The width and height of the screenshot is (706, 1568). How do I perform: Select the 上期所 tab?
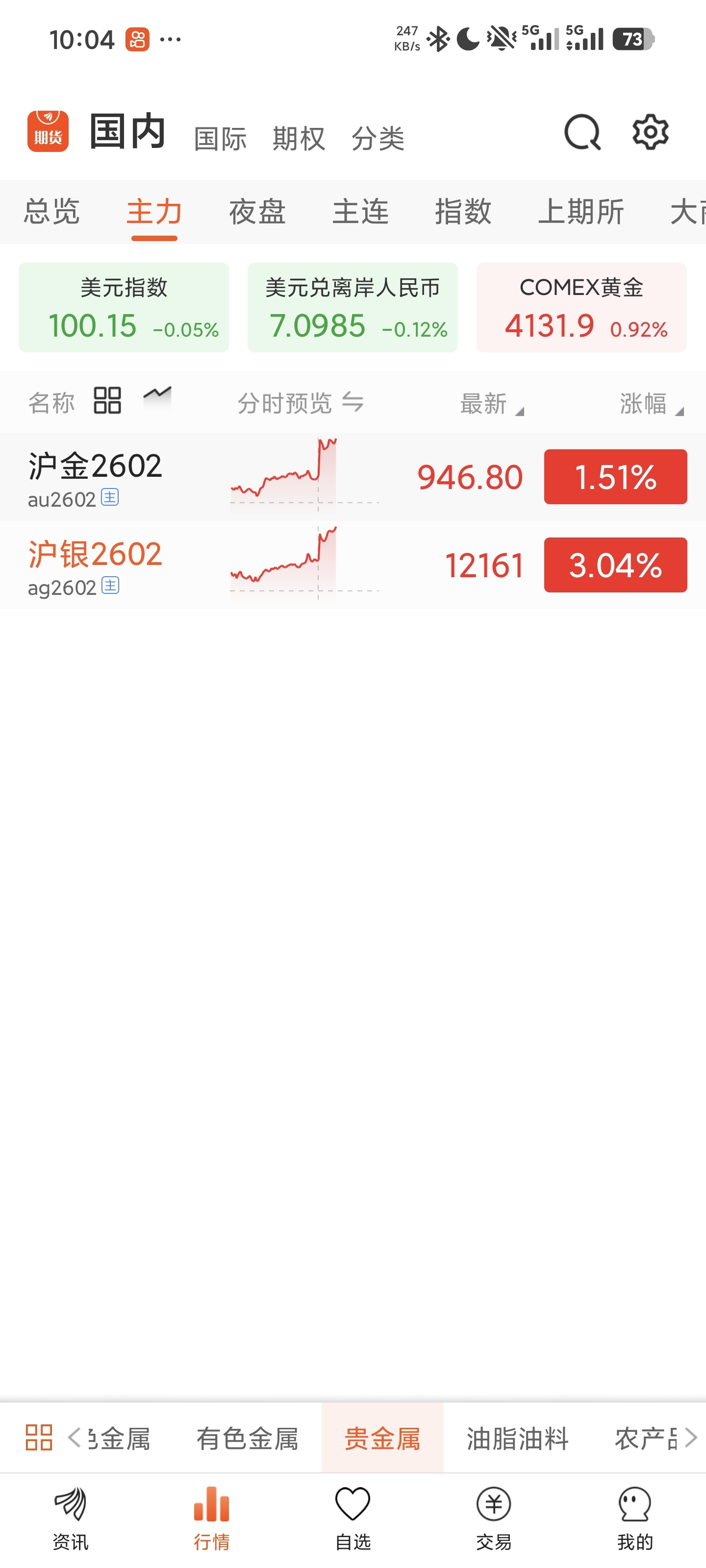tap(580, 212)
